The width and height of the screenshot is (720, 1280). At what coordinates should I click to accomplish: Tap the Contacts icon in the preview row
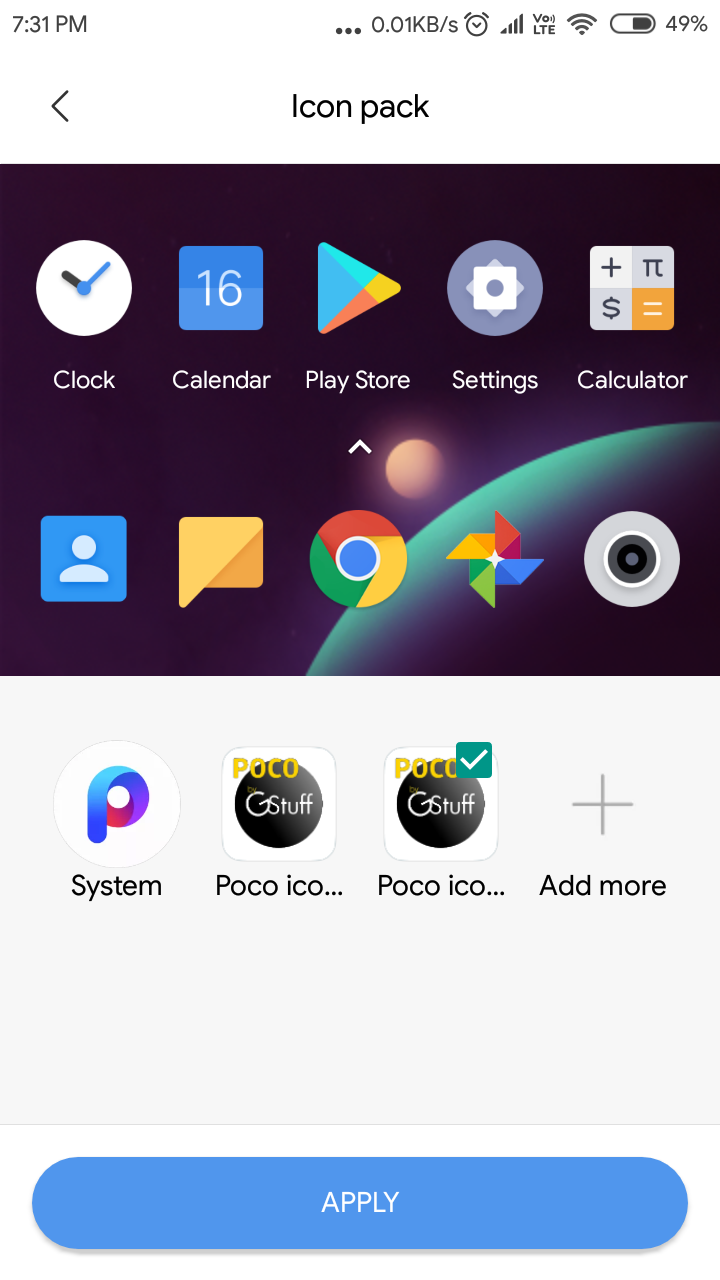pos(84,559)
